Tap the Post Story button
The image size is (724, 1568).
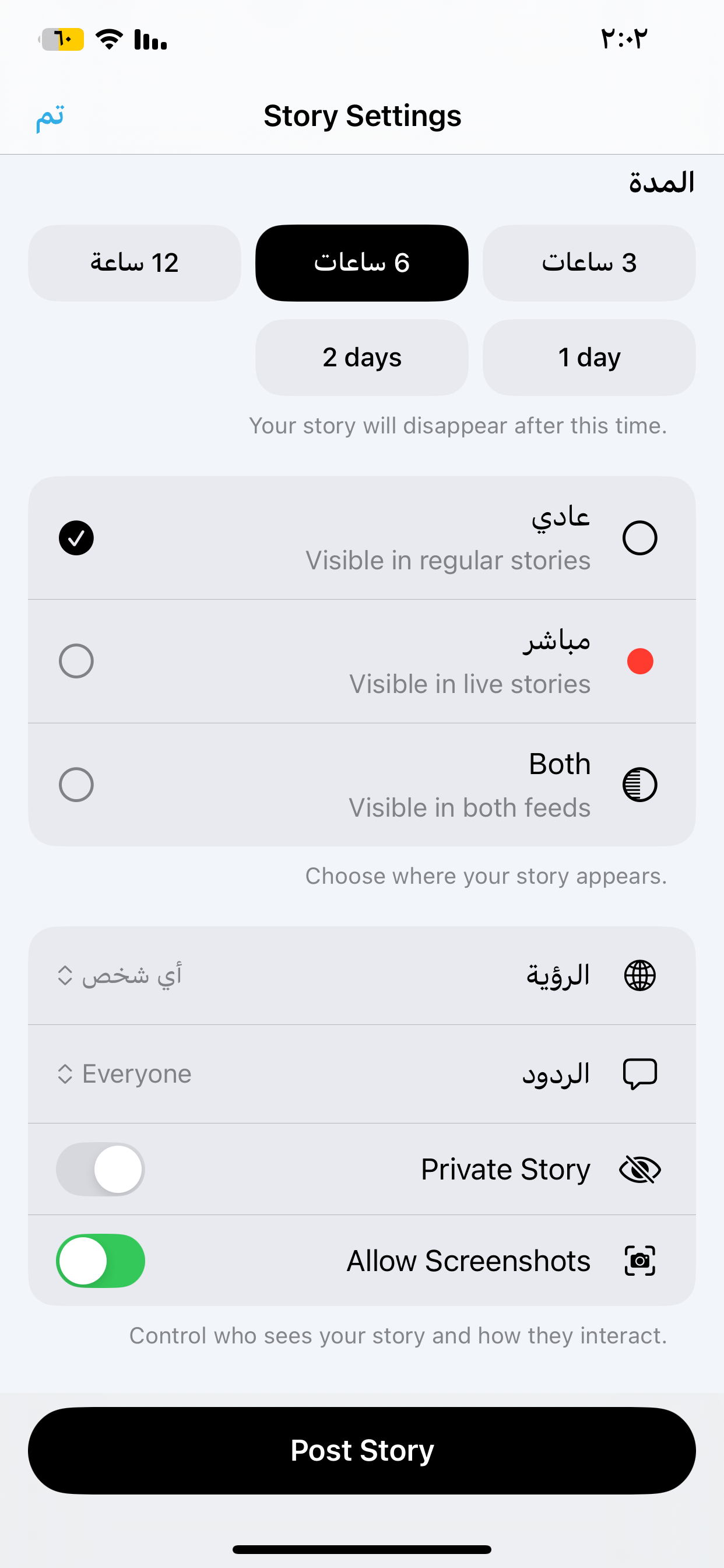click(362, 1451)
